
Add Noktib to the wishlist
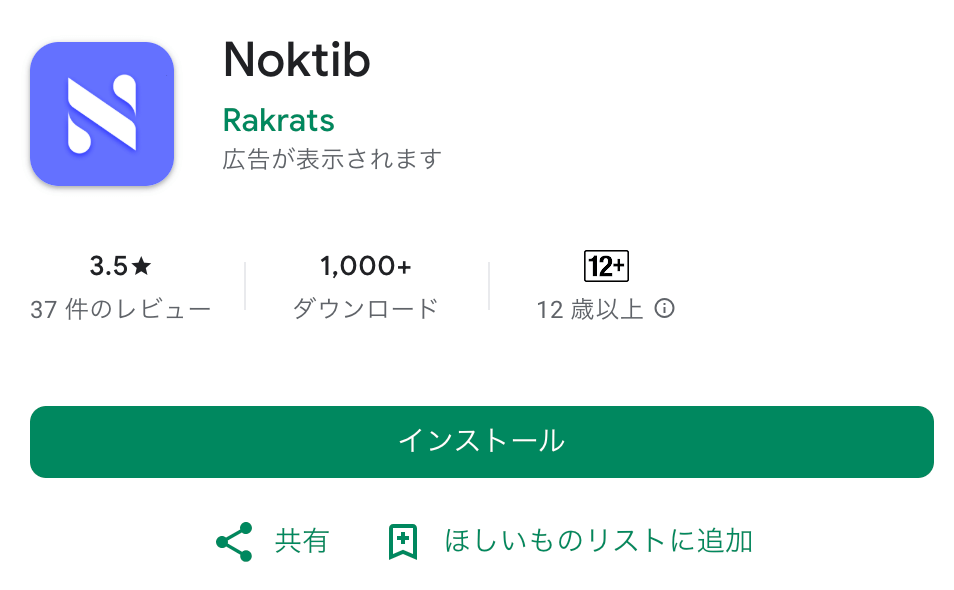click(x=570, y=541)
